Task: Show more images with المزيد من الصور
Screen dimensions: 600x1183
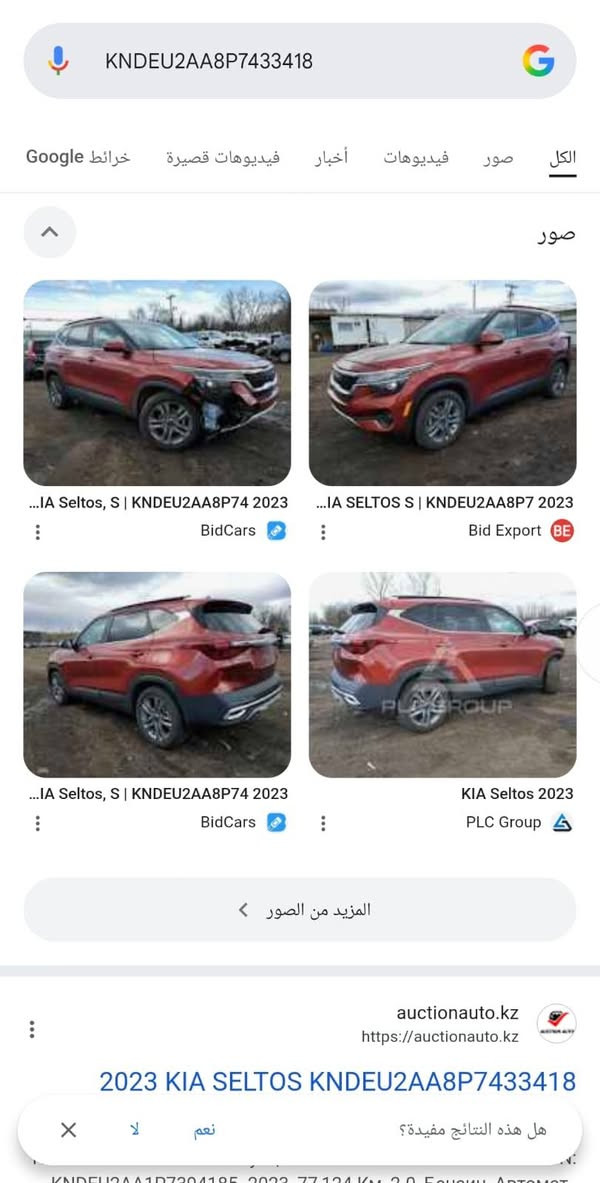Action: point(300,910)
